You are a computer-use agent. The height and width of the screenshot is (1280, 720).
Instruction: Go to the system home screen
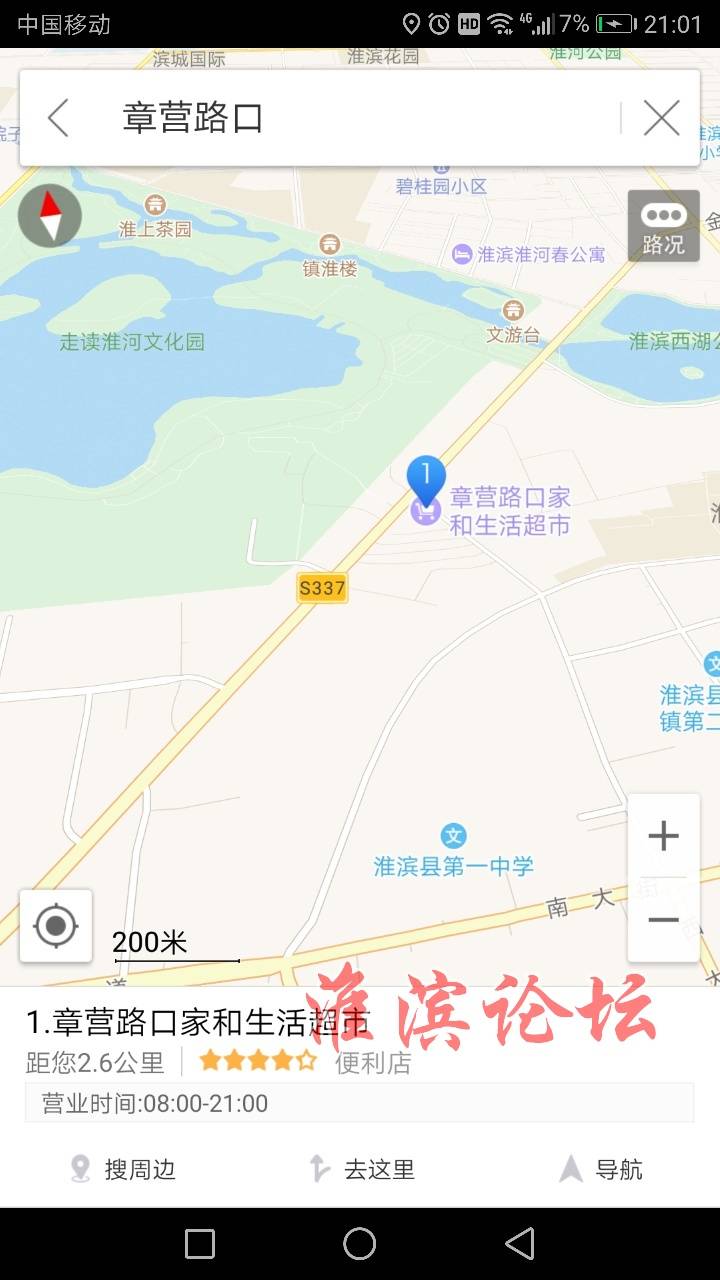360,1244
